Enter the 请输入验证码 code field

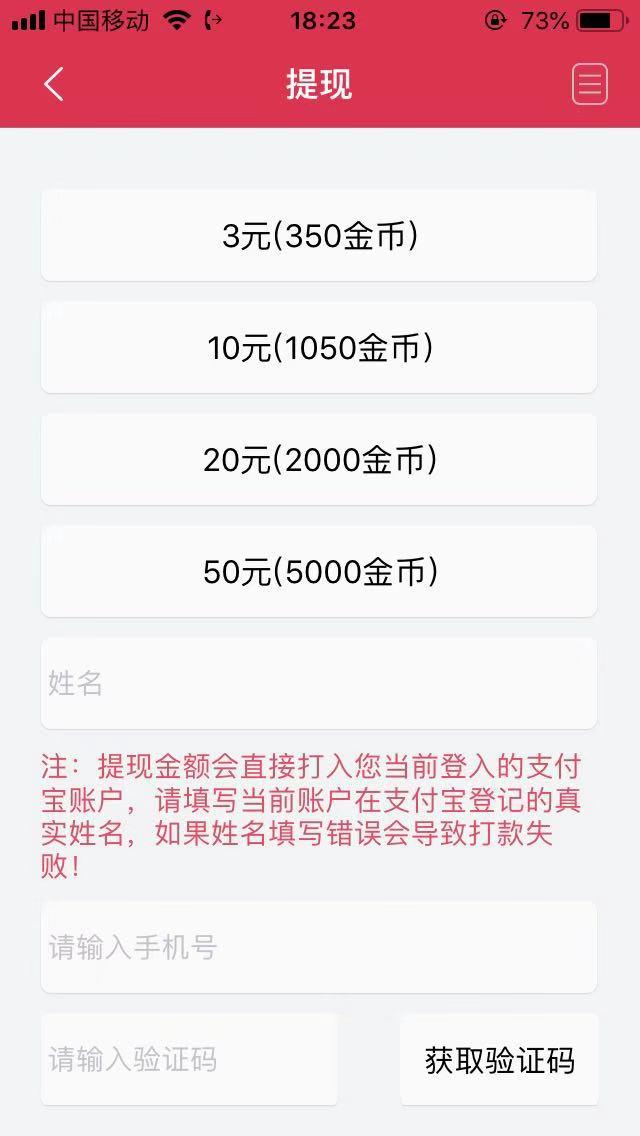pyautogui.click(x=190, y=1059)
